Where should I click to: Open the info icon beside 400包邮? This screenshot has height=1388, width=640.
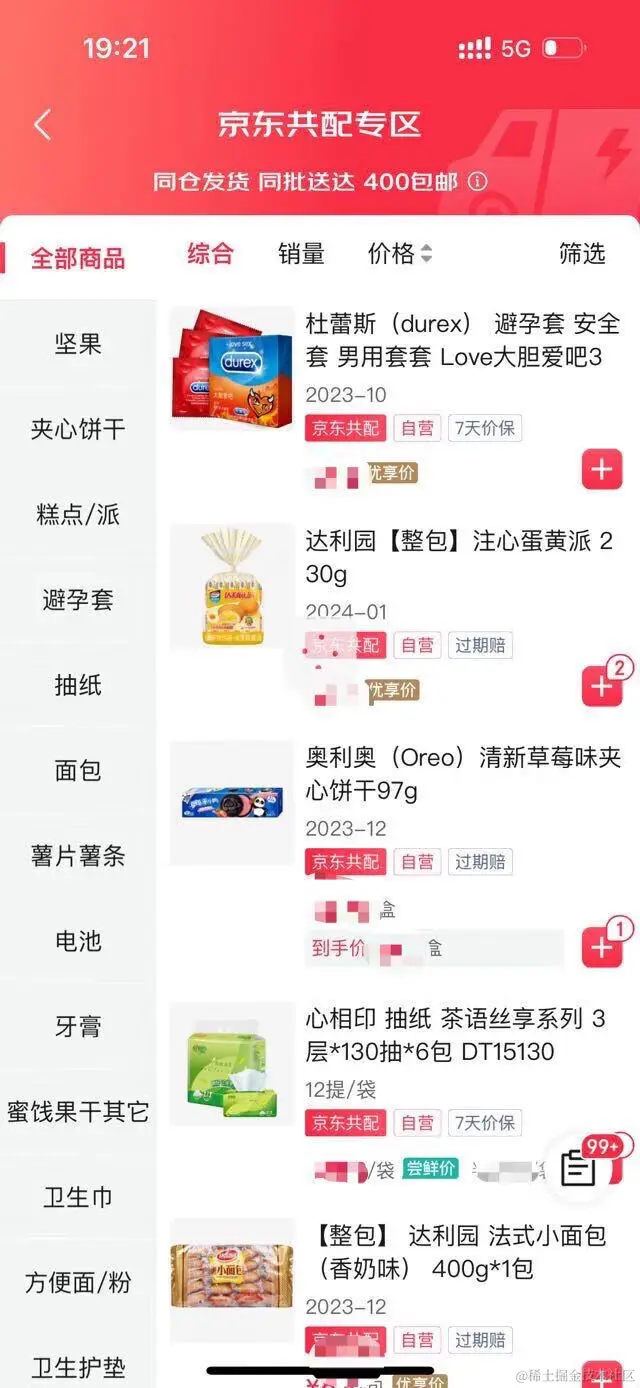478,181
